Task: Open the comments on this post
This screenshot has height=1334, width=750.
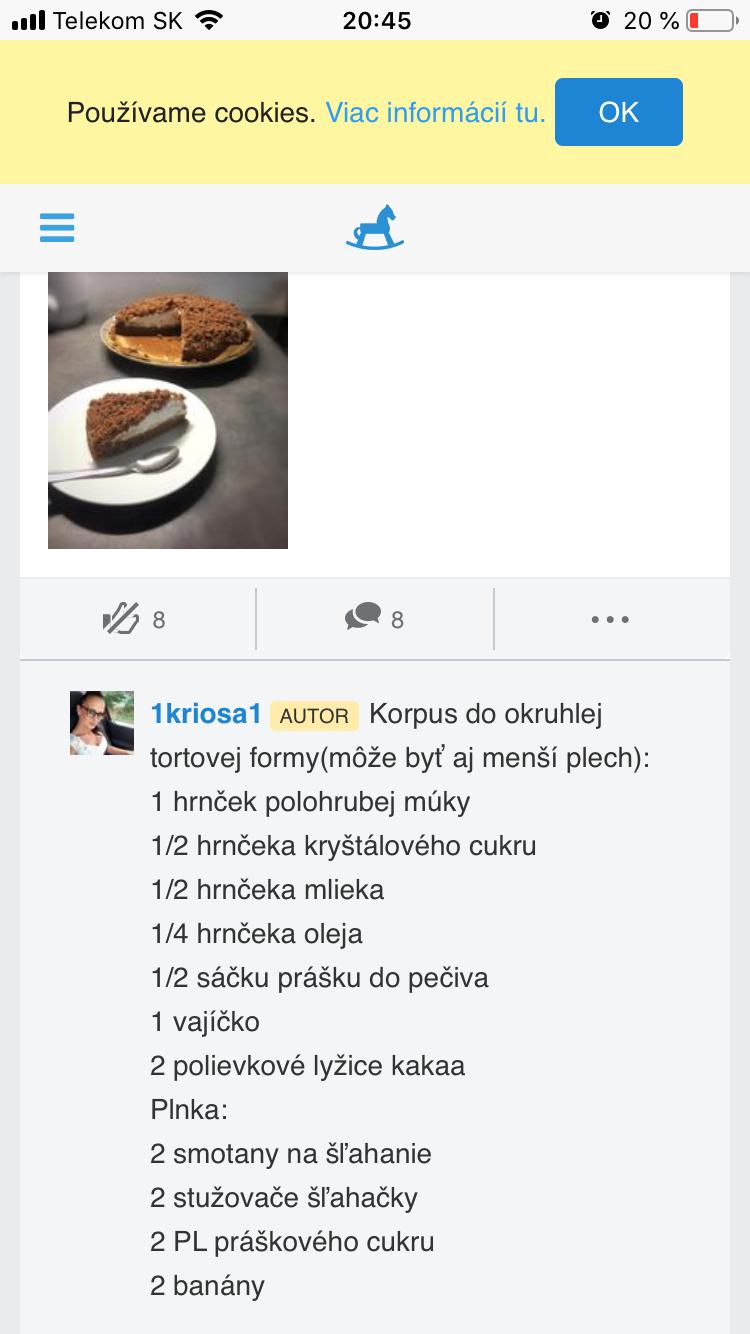Action: 374,619
